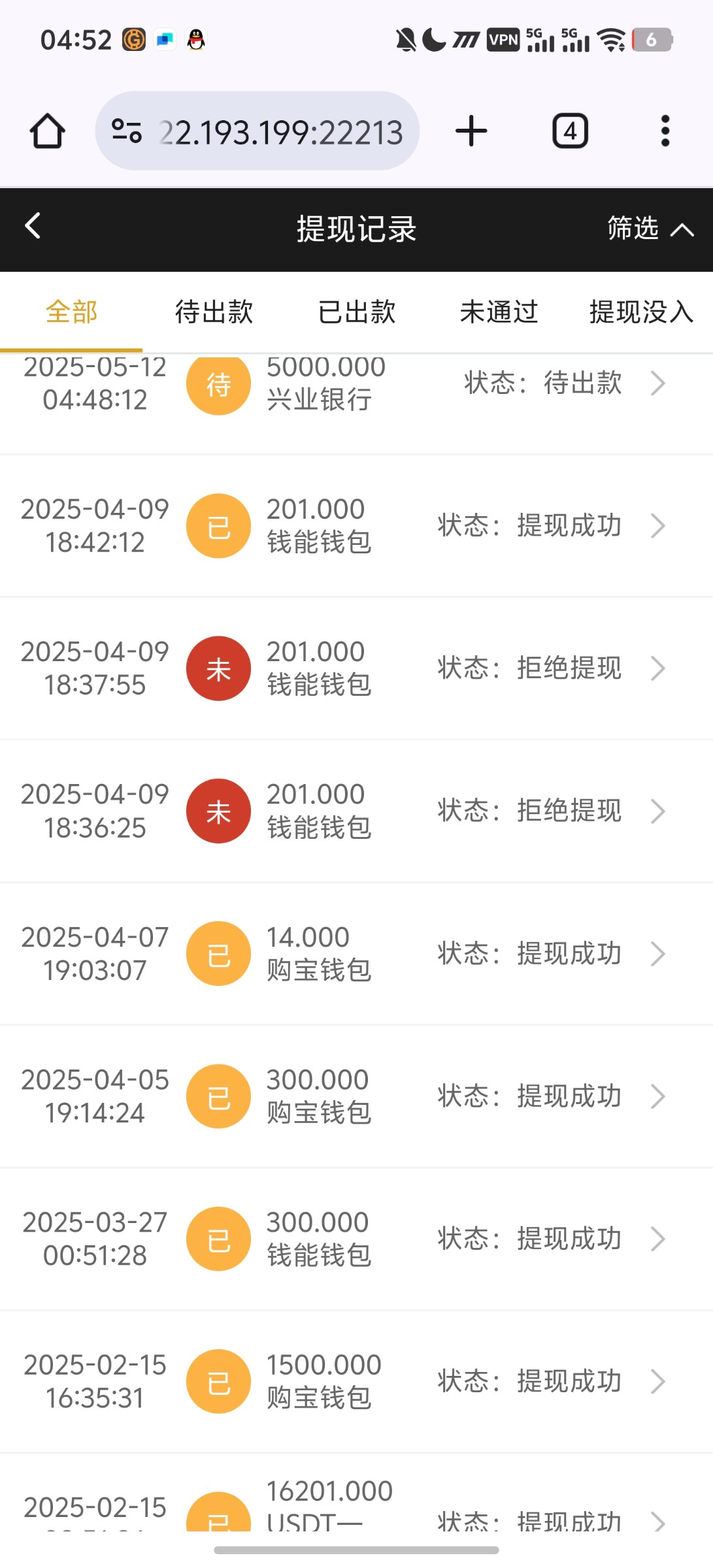Go to the browser home page
The image size is (713, 1568).
click(47, 131)
